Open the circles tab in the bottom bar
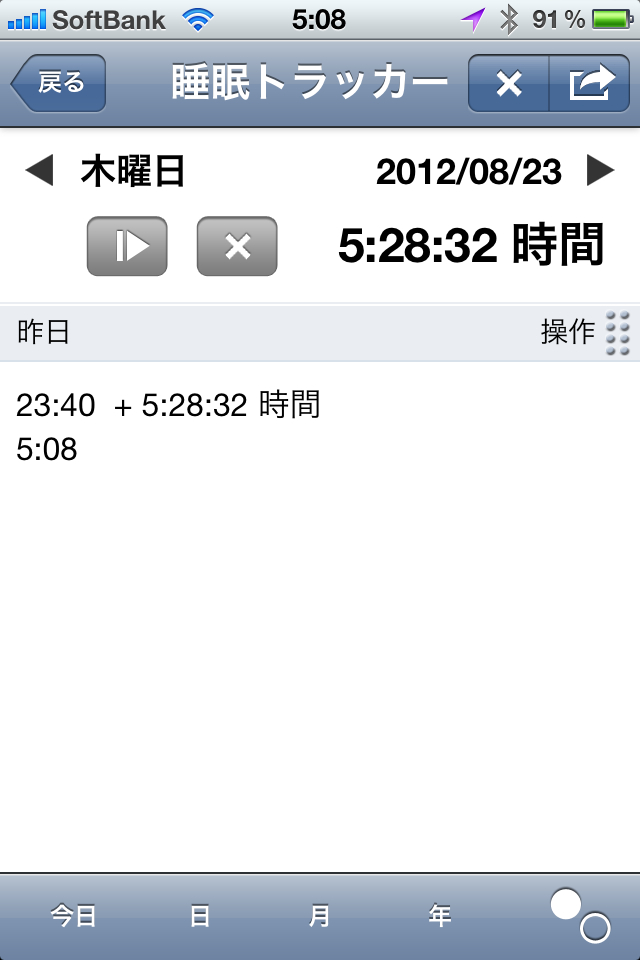Image resolution: width=640 pixels, height=960 pixels. click(580, 915)
